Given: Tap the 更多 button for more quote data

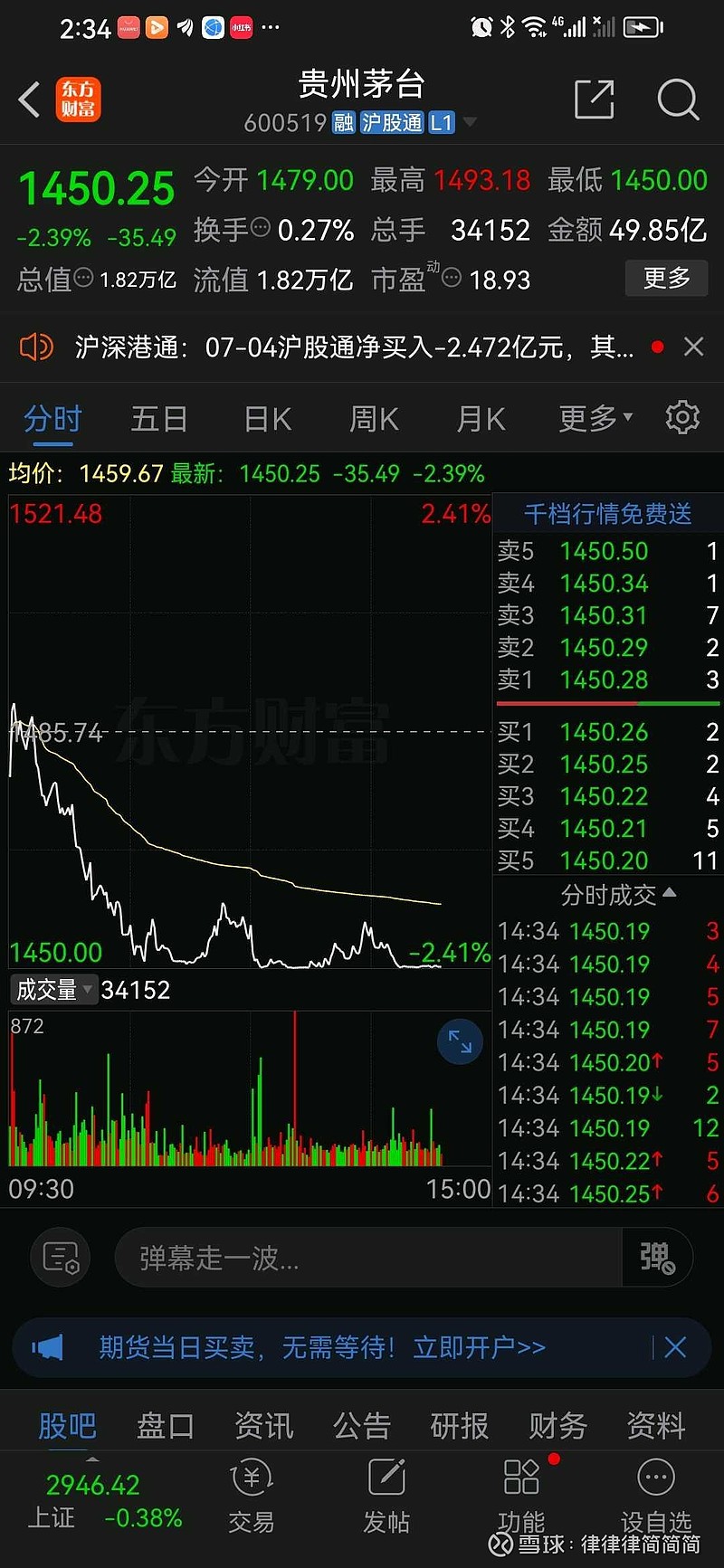Looking at the screenshot, I should pos(667,279).
